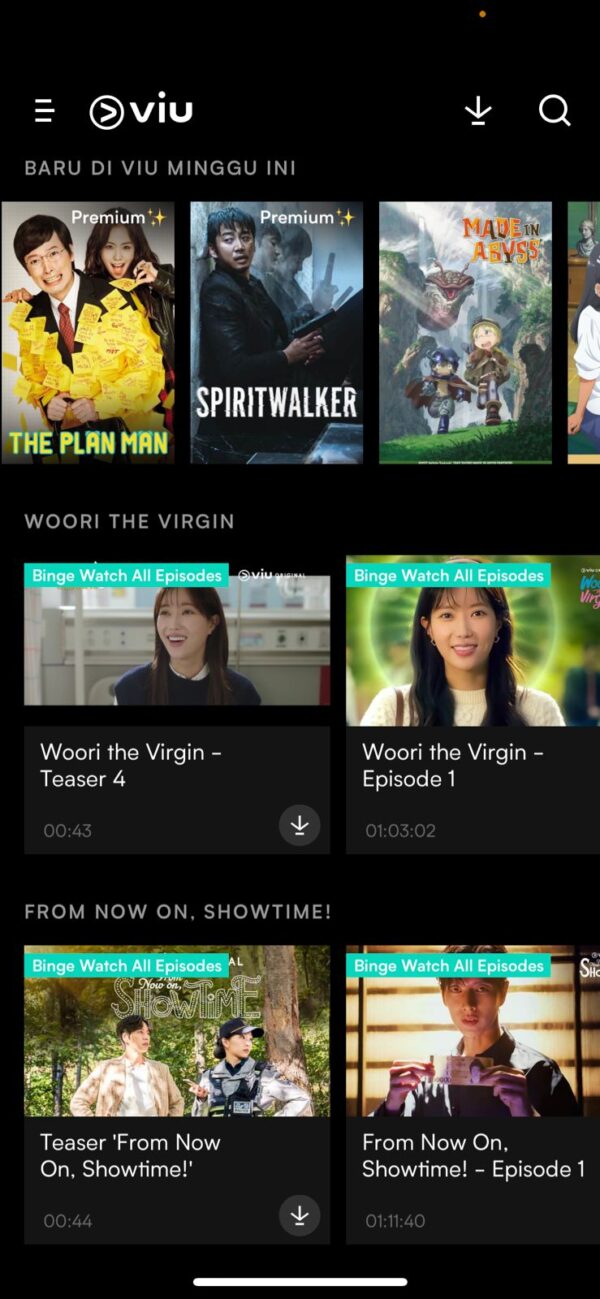The height and width of the screenshot is (1299, 600).
Task: Open the Spiritwalker movie poster
Action: (277, 333)
